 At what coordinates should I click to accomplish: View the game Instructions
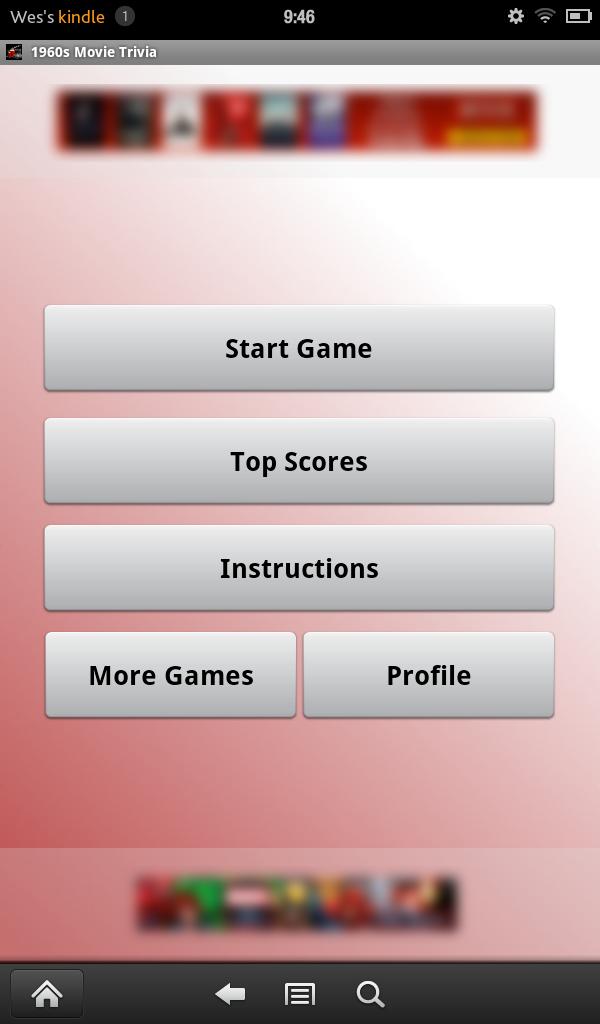(x=299, y=568)
